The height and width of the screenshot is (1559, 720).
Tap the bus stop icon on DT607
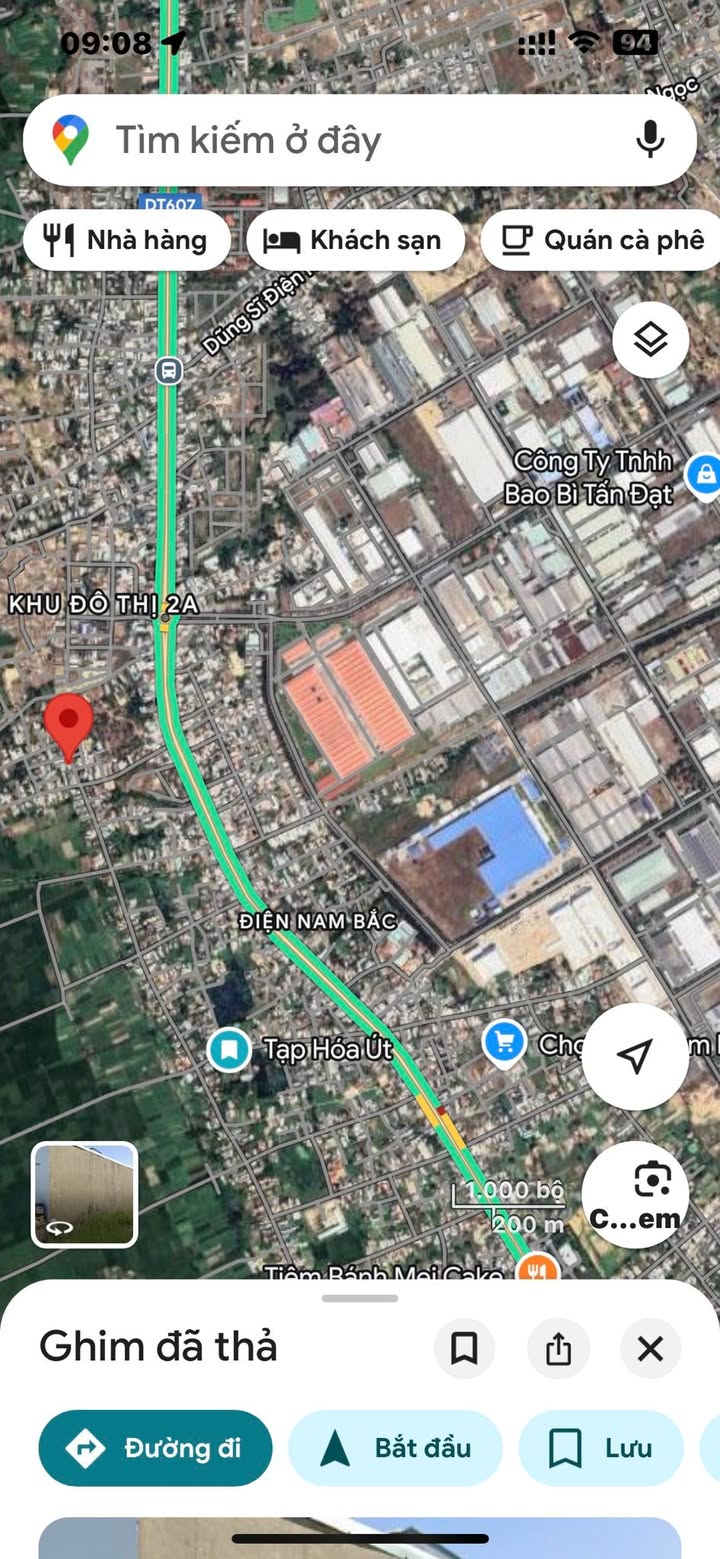tap(169, 371)
